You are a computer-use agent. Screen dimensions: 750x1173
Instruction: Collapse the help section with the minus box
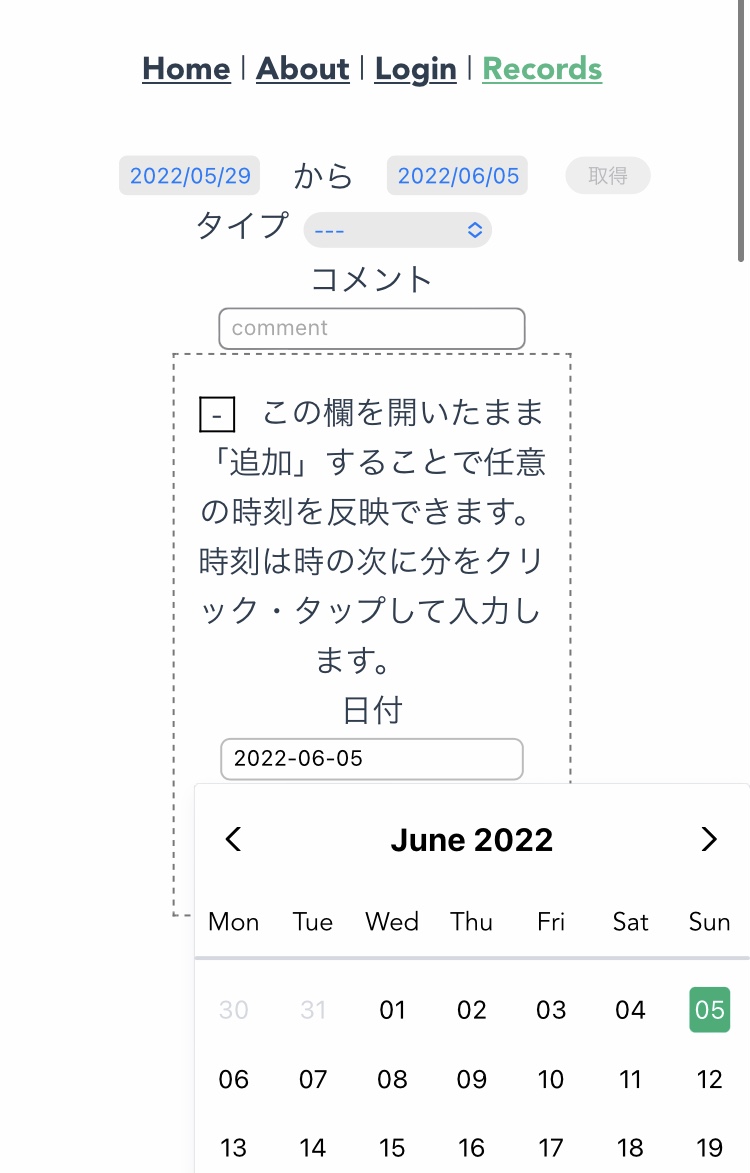click(216, 413)
